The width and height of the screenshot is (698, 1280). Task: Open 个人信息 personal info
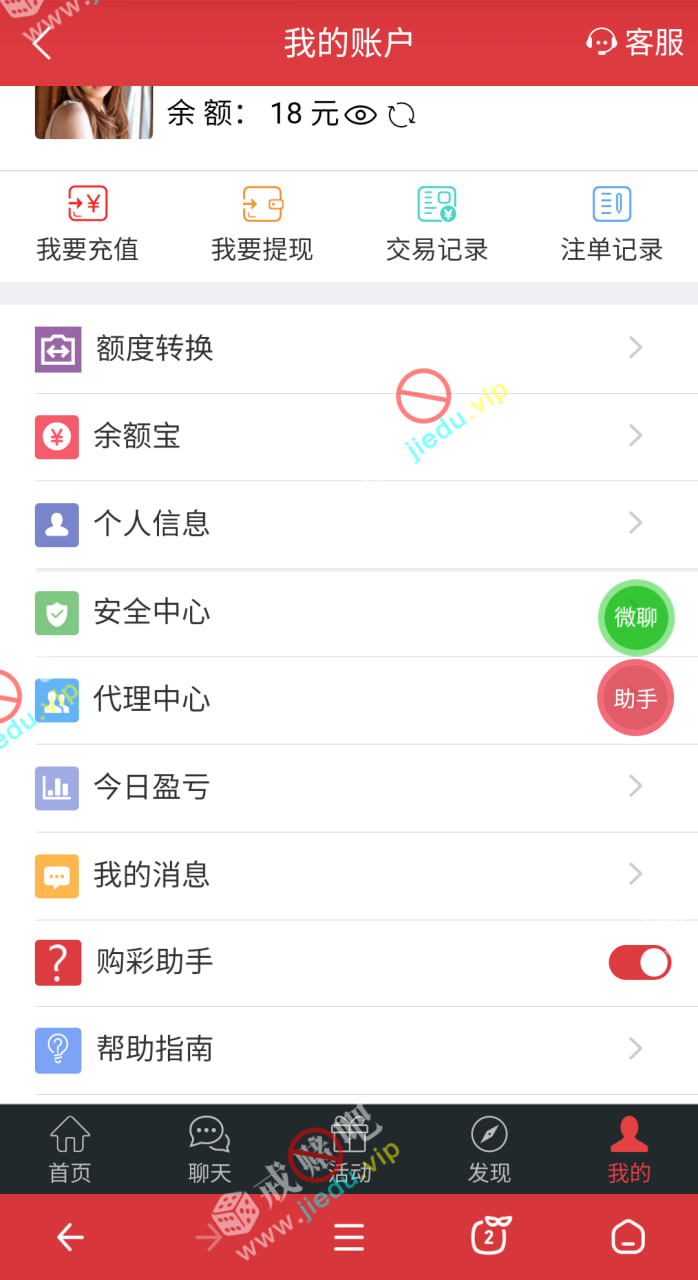click(349, 524)
